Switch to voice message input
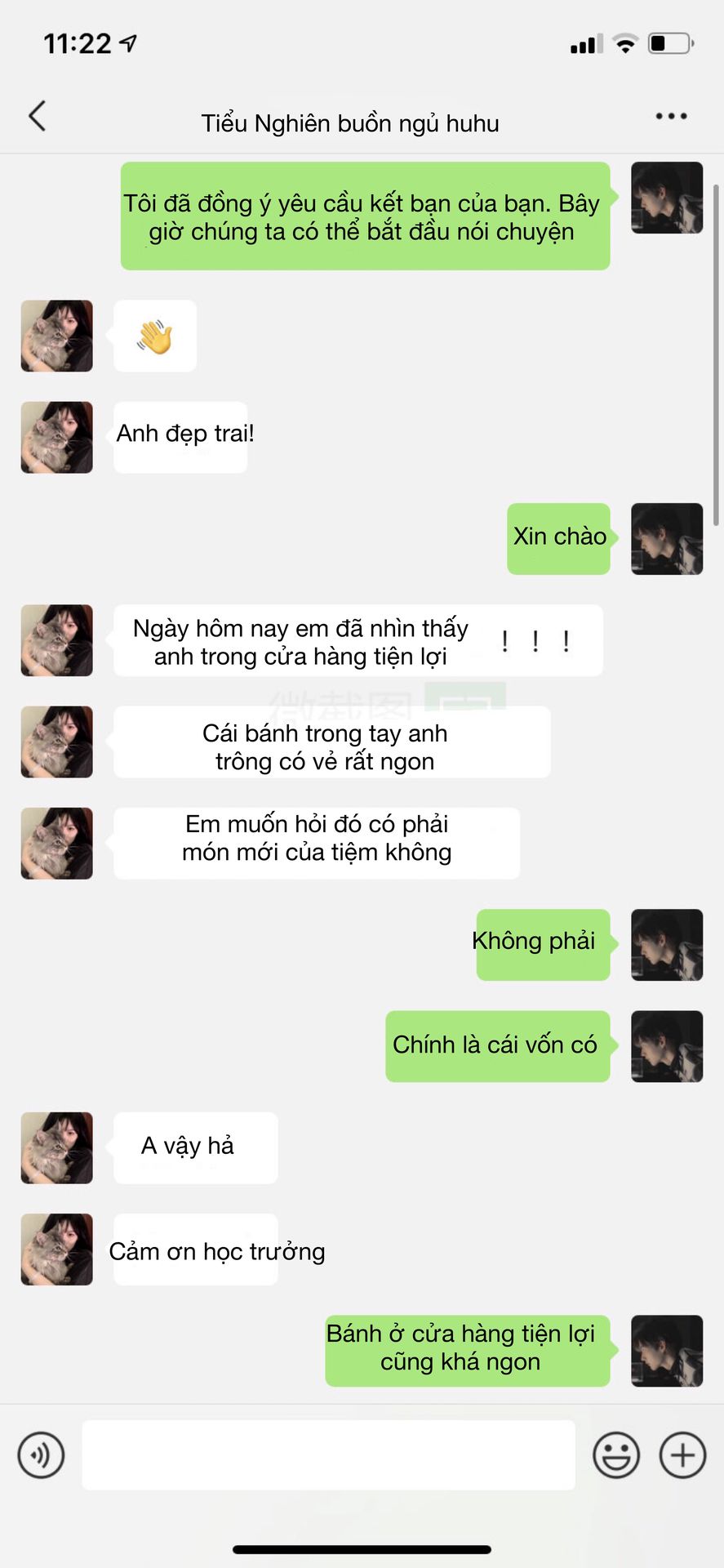The height and width of the screenshot is (1568, 724). pos(41,1454)
